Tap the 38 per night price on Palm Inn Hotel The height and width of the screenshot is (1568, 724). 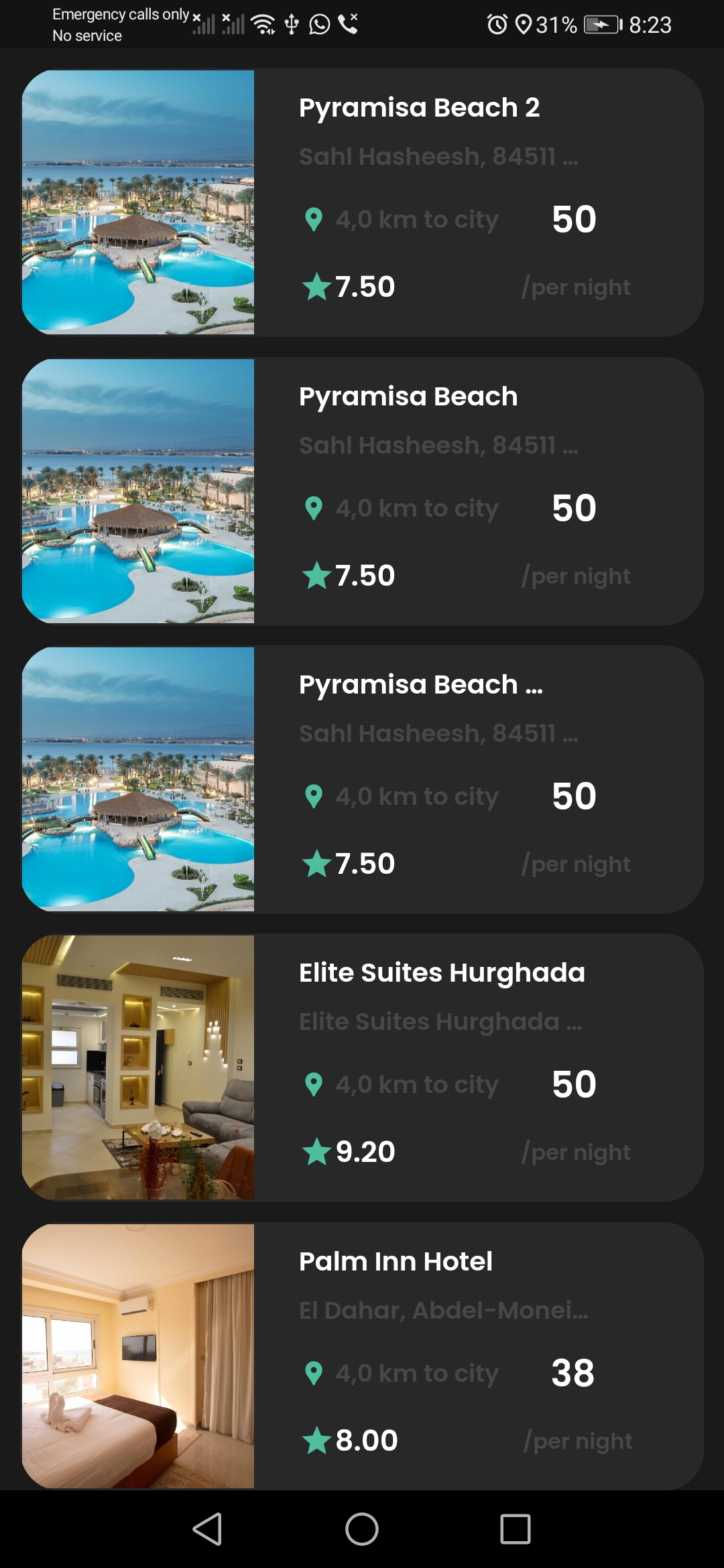click(x=573, y=1372)
